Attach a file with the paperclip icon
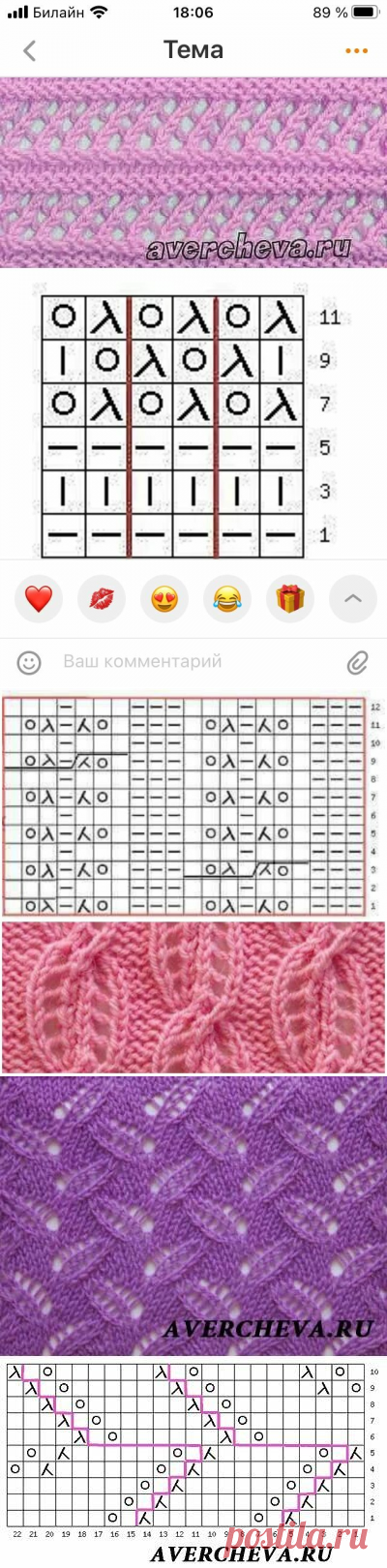 point(358,663)
